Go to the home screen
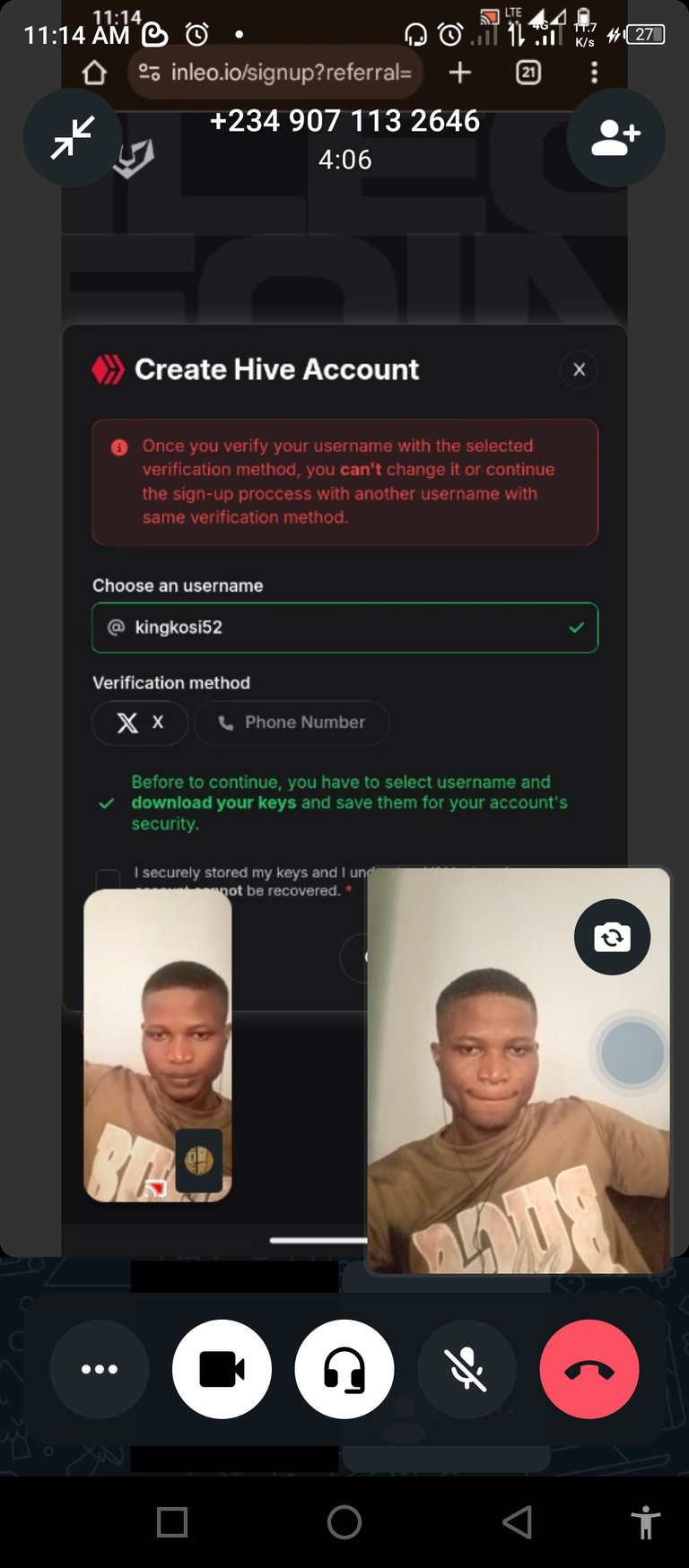 tap(344, 1521)
